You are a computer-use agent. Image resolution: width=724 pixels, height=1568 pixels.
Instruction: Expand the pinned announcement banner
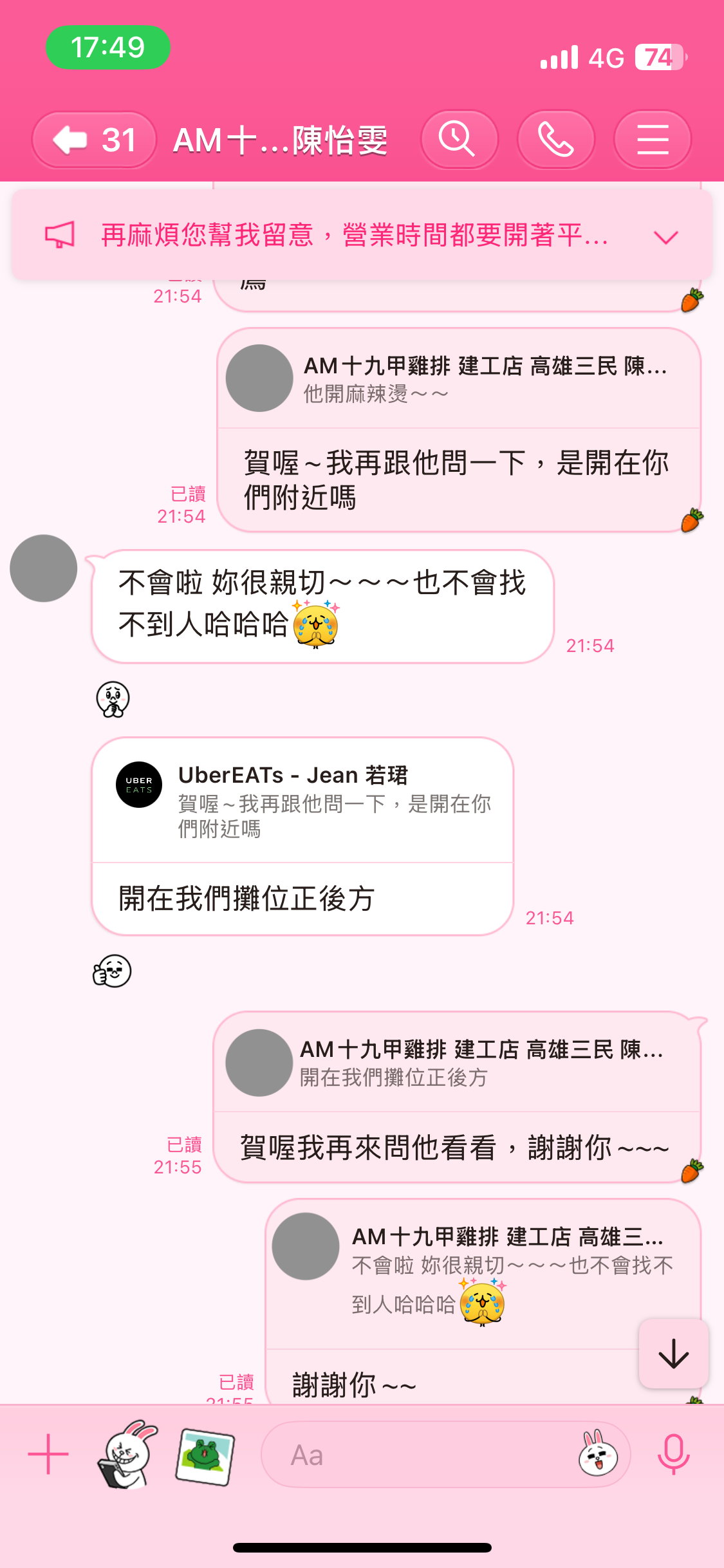pyautogui.click(x=665, y=237)
